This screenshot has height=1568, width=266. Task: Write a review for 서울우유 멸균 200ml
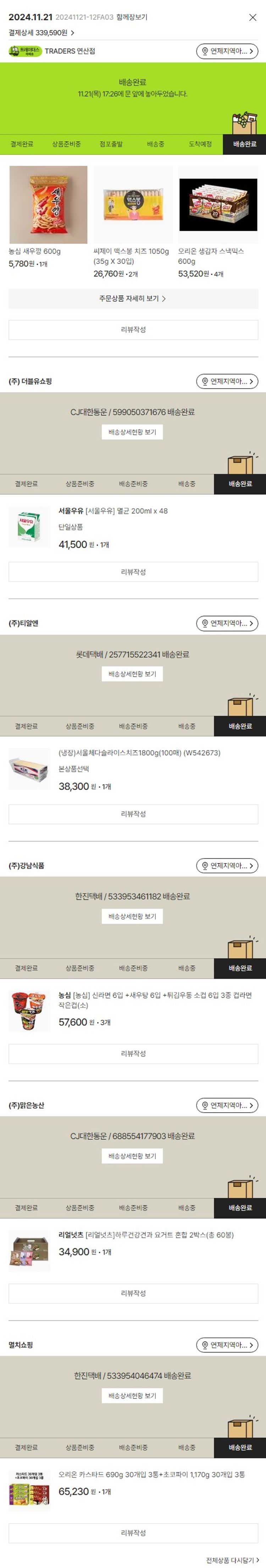pyautogui.click(x=133, y=571)
